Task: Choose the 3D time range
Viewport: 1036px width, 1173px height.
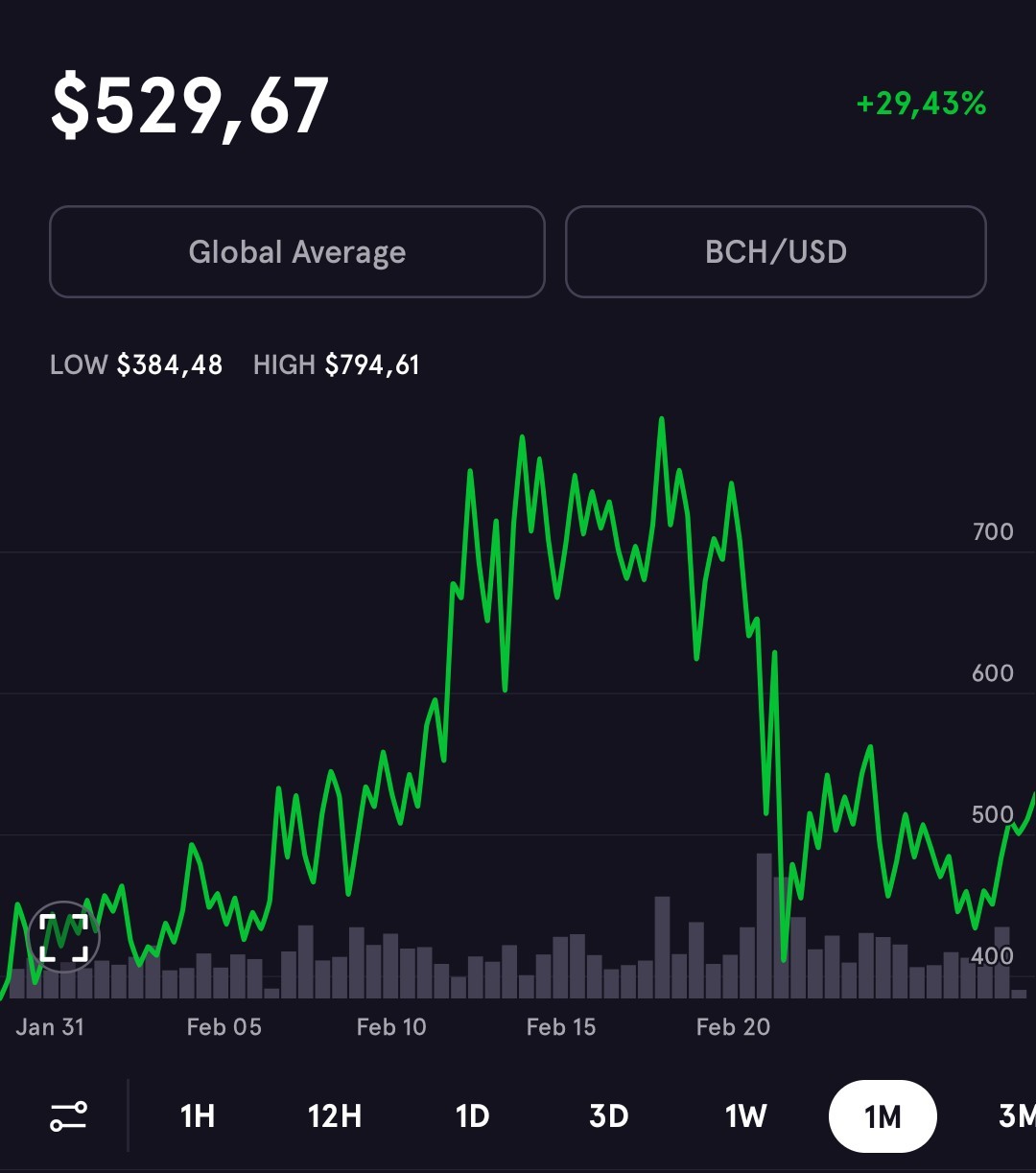Action: pos(608,1116)
